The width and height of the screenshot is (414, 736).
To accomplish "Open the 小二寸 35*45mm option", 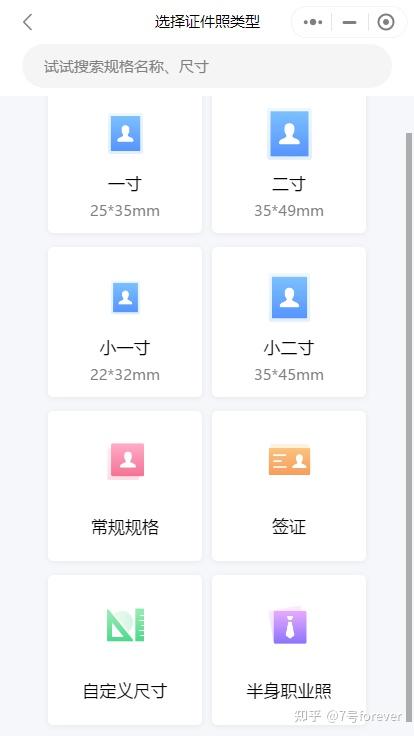I will coord(289,322).
